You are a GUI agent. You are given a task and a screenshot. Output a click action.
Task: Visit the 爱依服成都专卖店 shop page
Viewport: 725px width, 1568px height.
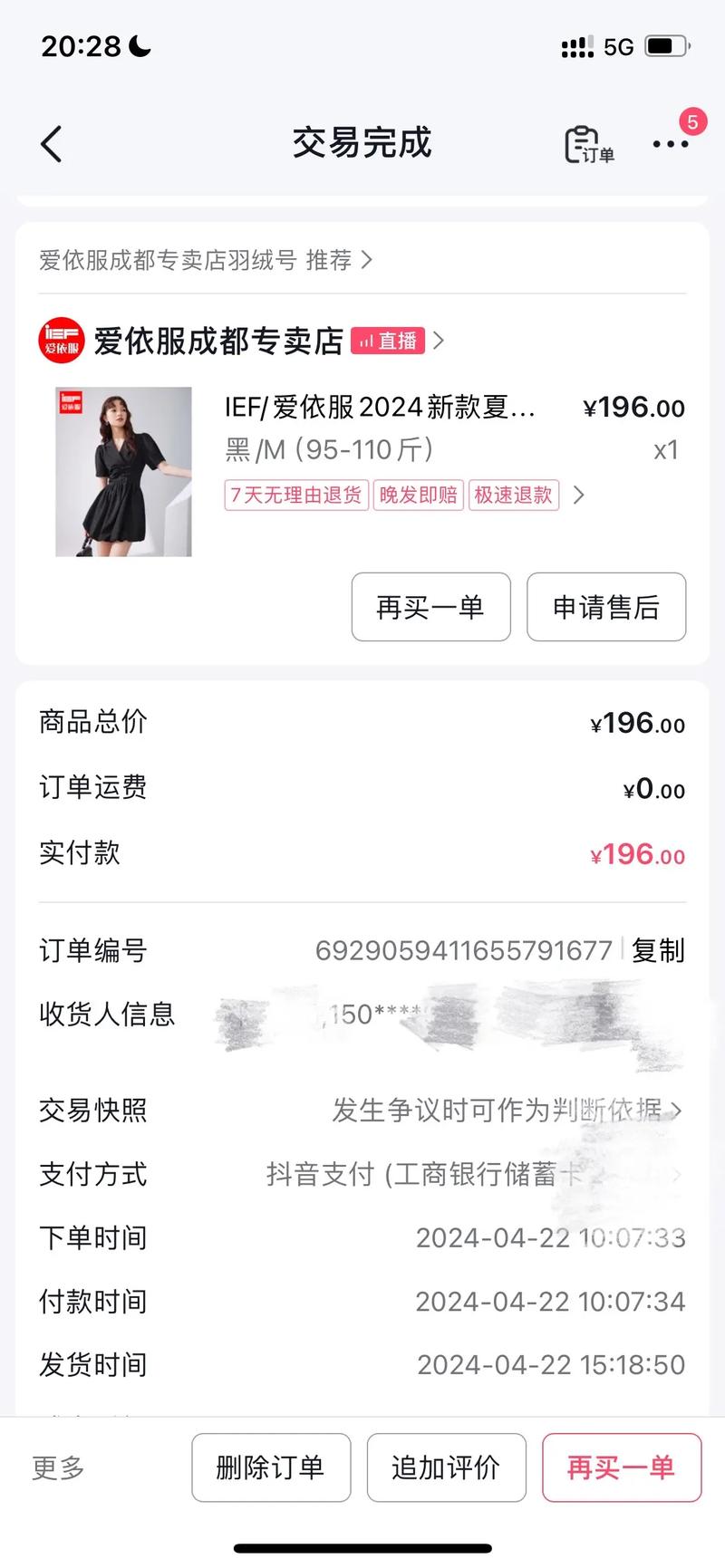217,341
